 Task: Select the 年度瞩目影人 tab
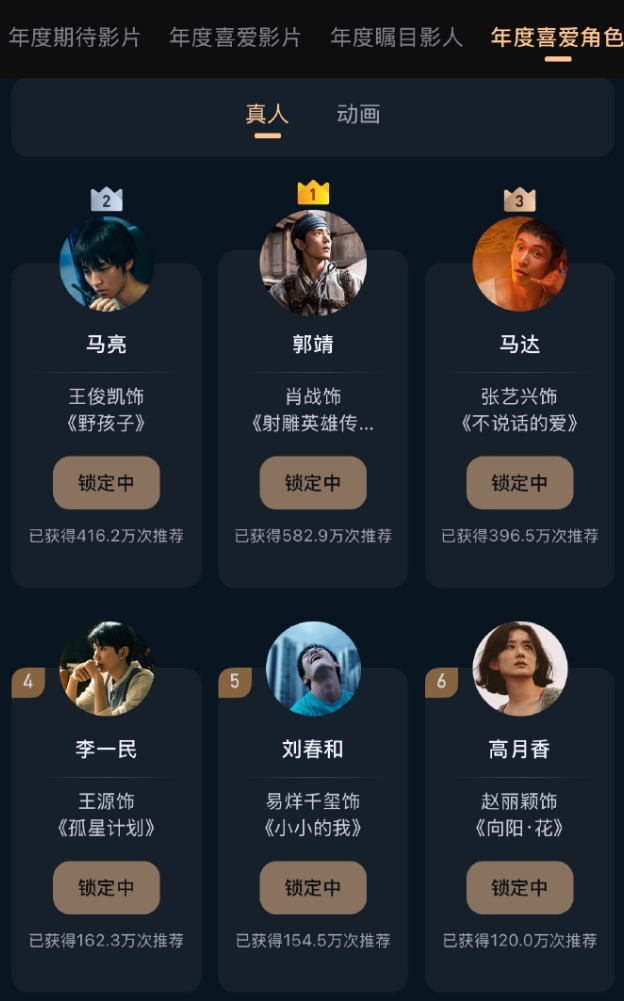pos(397,37)
